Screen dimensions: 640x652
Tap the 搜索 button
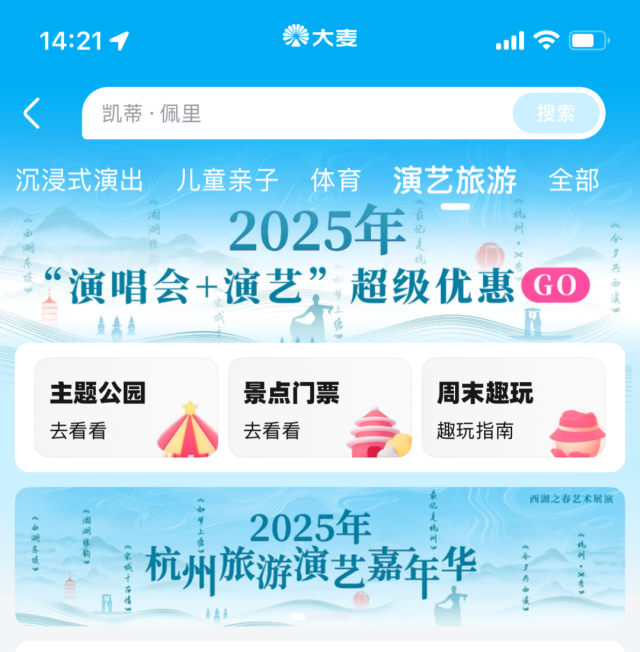coord(556,114)
